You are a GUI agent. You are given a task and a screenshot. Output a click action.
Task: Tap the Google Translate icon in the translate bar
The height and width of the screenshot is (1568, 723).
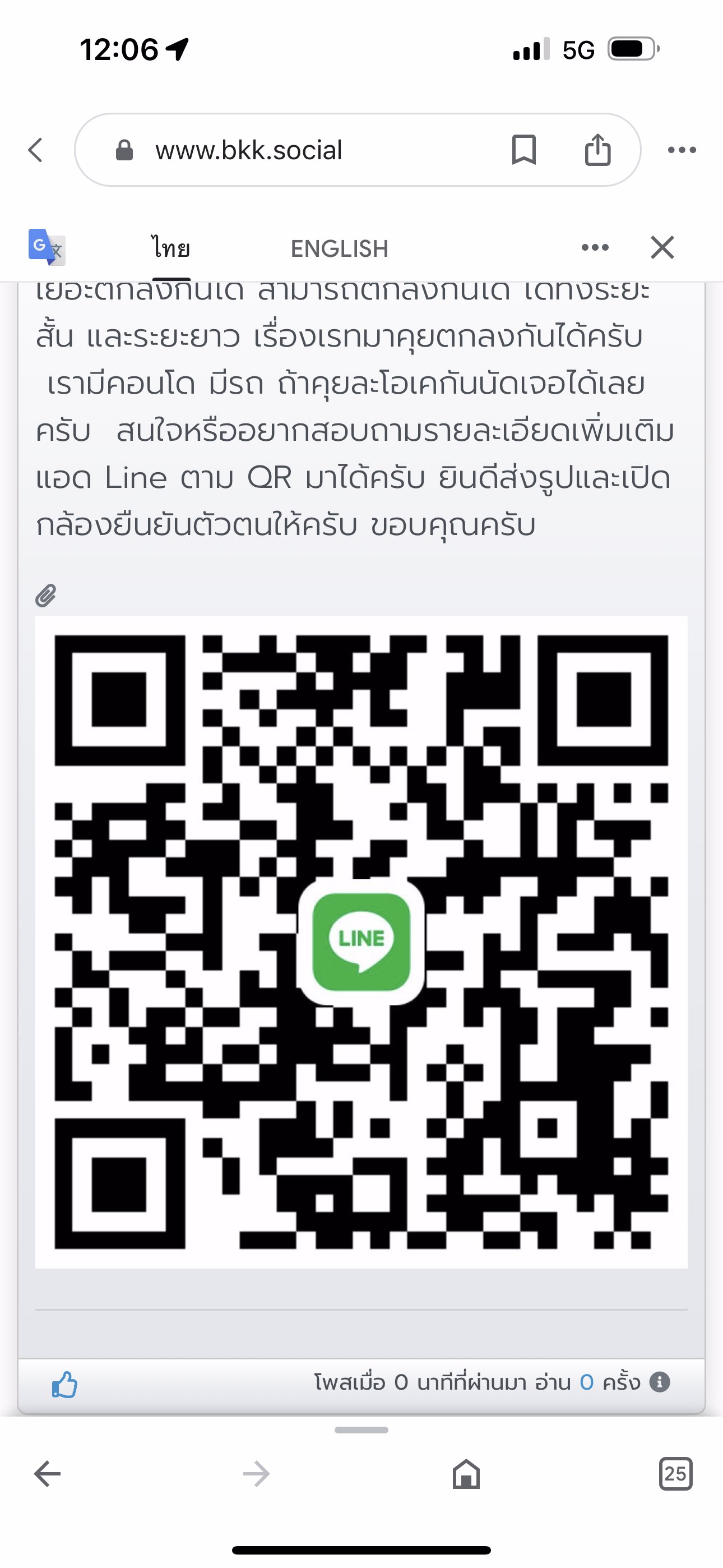click(47, 247)
